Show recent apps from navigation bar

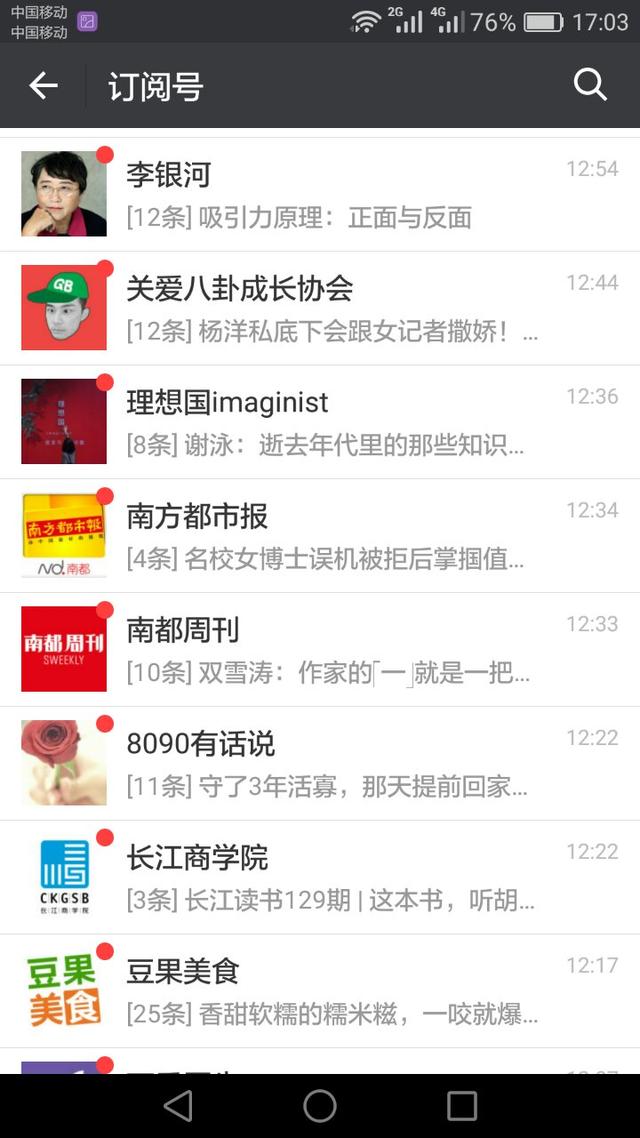pos(462,1105)
